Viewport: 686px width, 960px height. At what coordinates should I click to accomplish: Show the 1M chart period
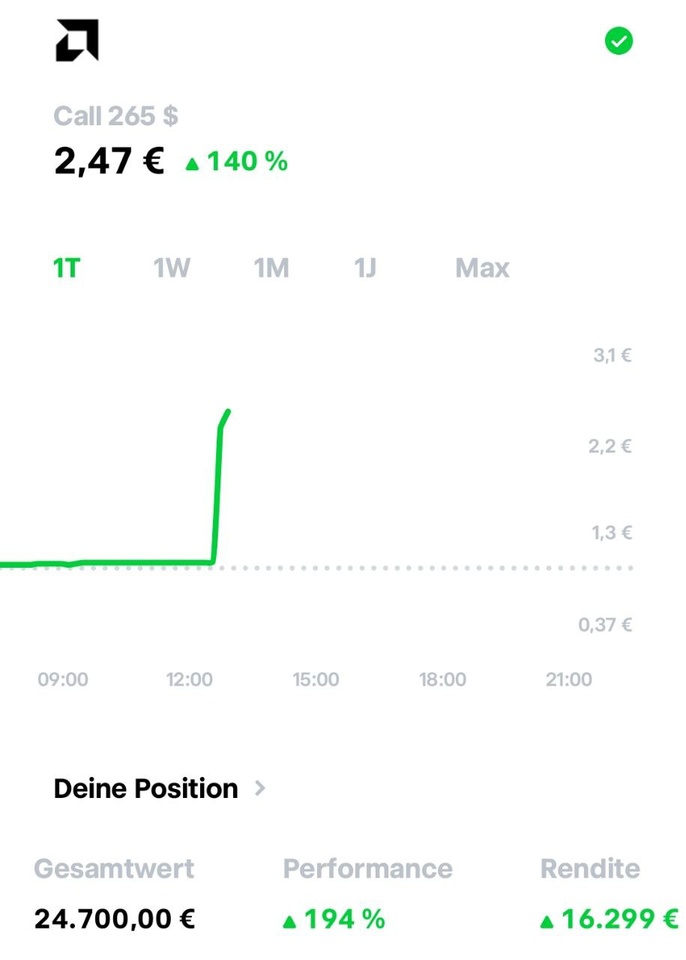pos(271,268)
